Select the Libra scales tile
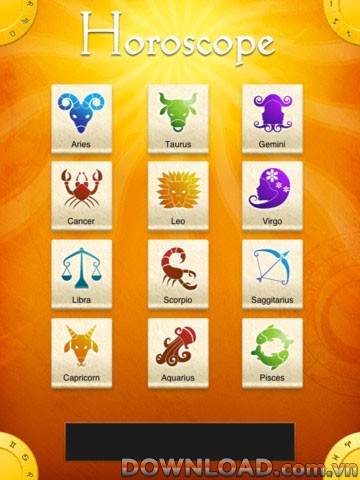Viewport: 360px width, 480px height. pos(82,274)
